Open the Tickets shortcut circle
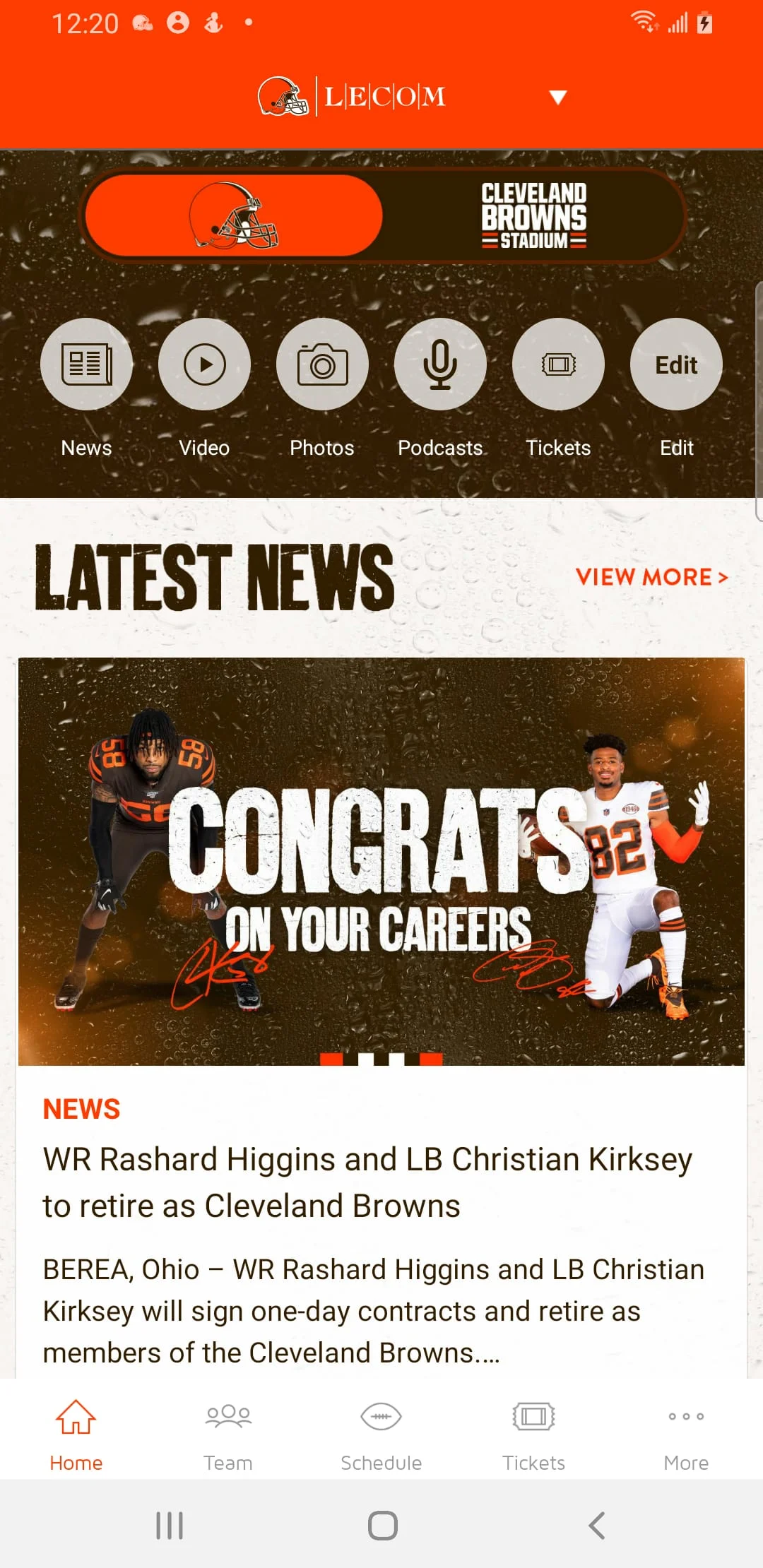 tap(558, 364)
